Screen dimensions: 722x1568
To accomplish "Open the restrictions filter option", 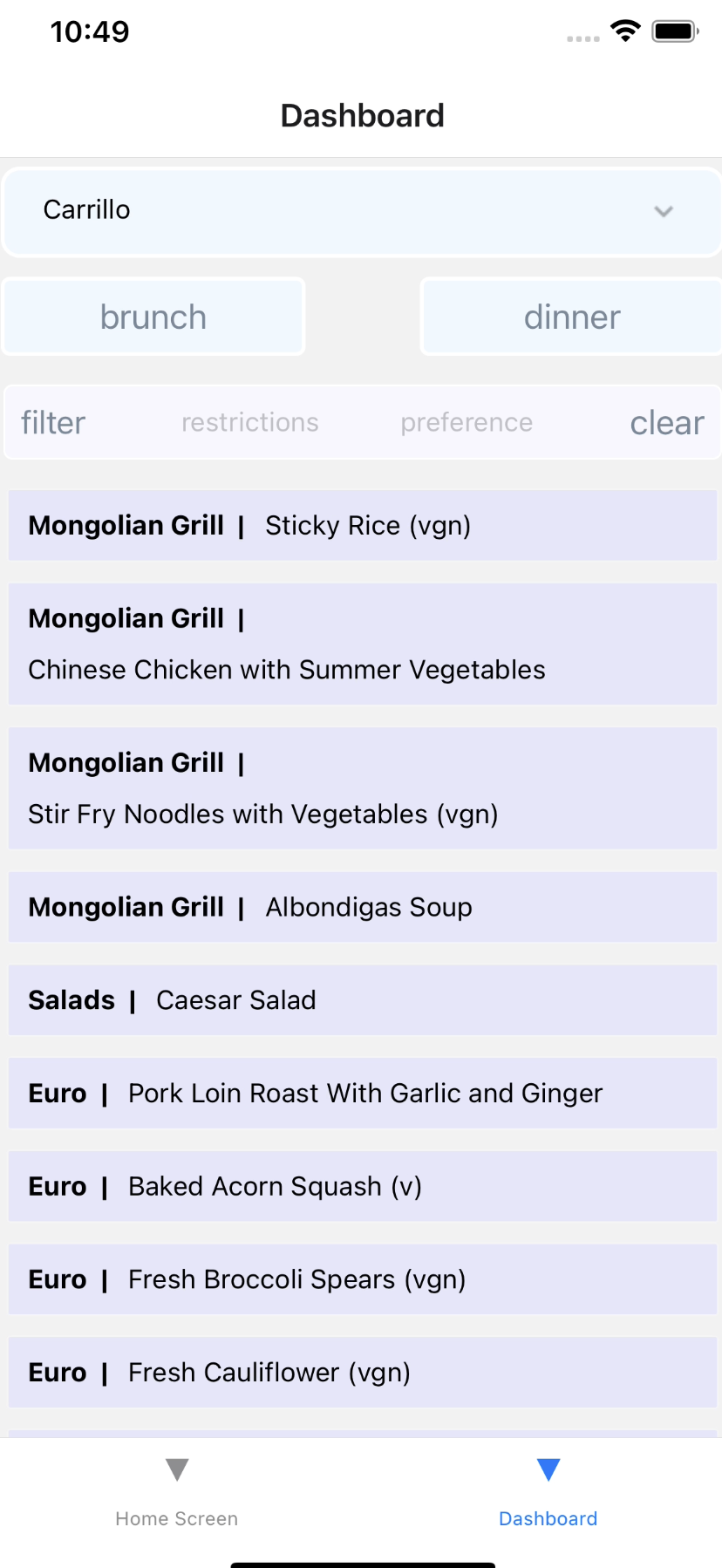I will [x=250, y=423].
